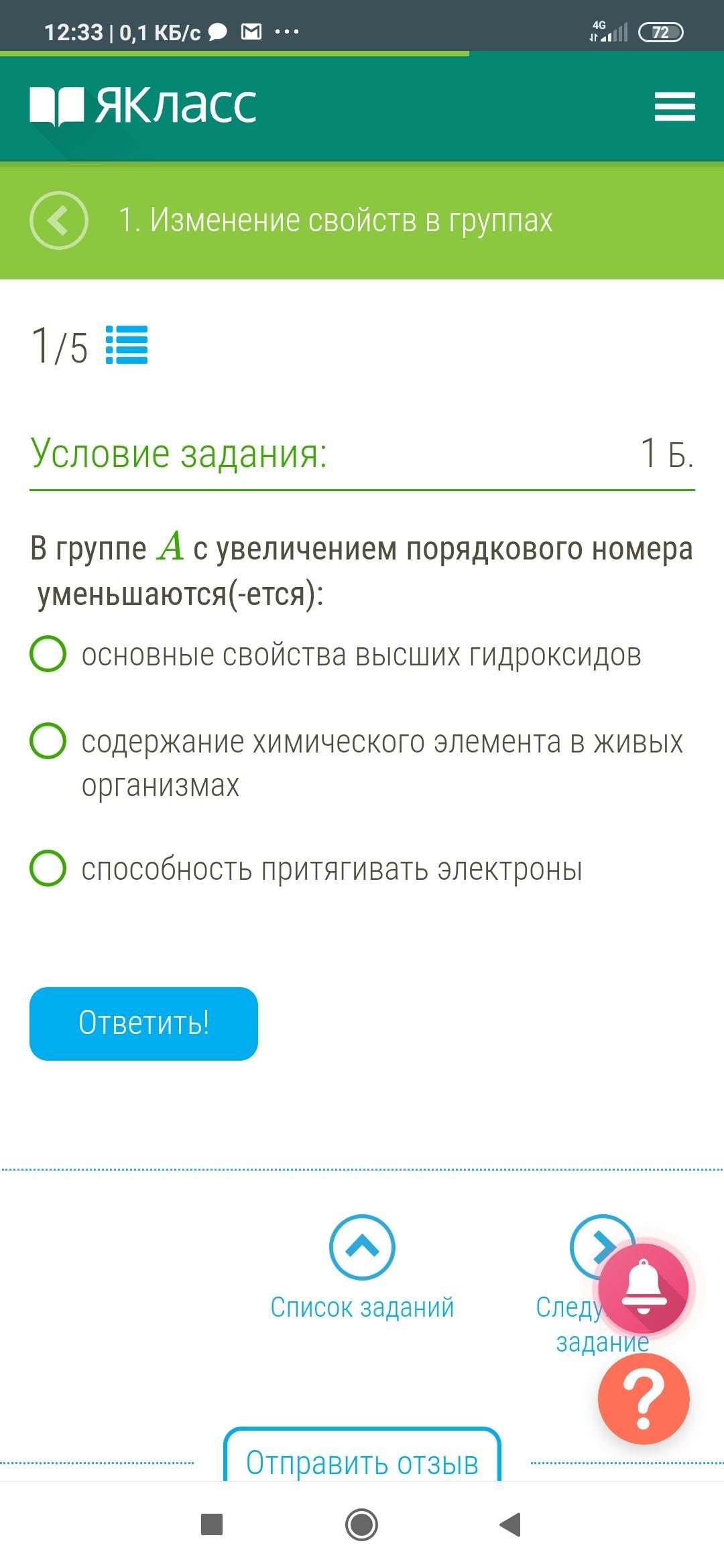The height and width of the screenshot is (1568, 724).
Task: Open the pink notifications bell
Action: [644, 1287]
